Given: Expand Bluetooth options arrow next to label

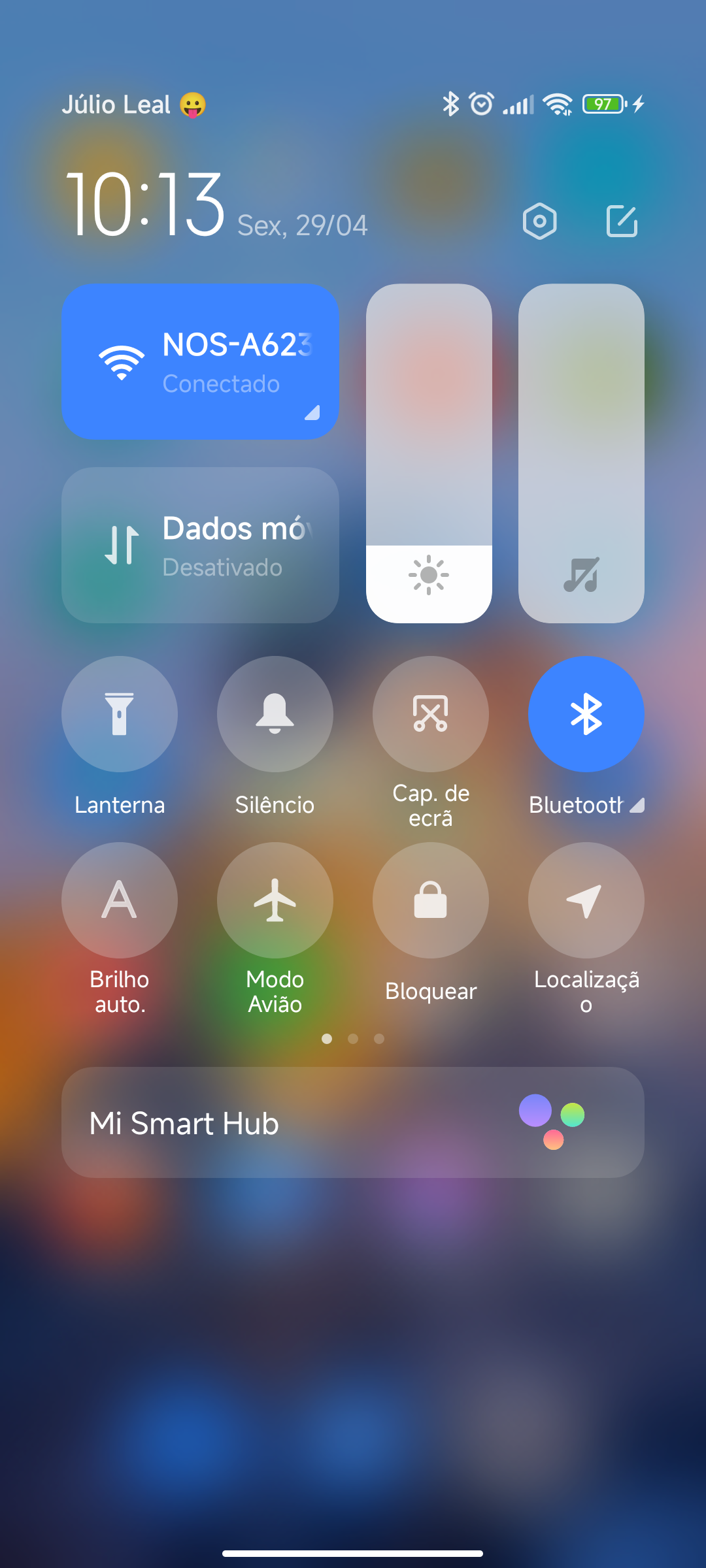Looking at the screenshot, I should [x=637, y=806].
